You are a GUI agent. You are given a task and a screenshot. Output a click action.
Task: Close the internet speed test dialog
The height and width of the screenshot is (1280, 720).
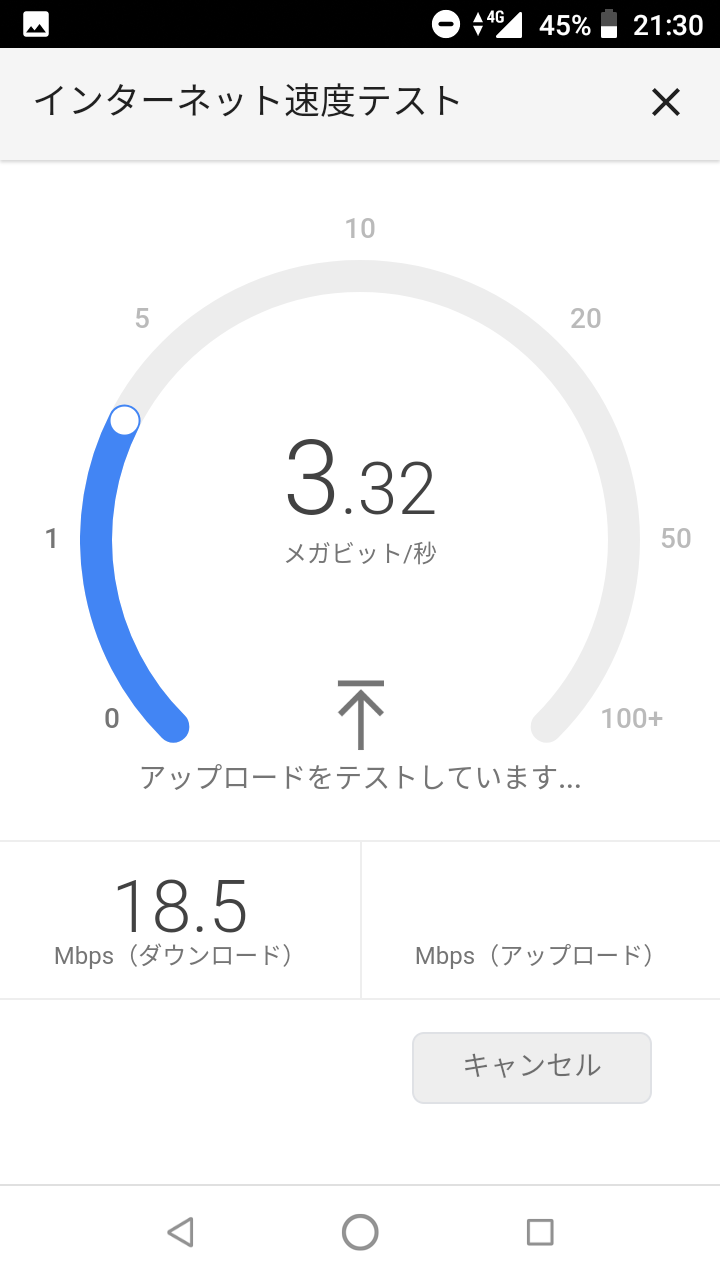pos(665,102)
